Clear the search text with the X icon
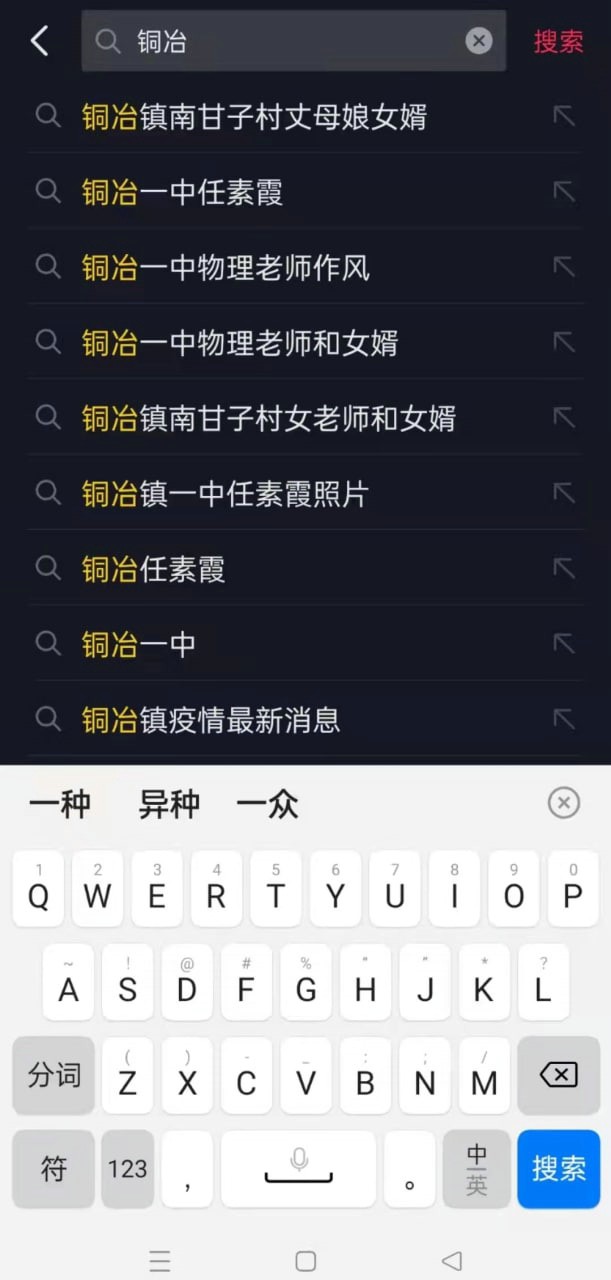Screen dimensions: 611x1280 479,41
